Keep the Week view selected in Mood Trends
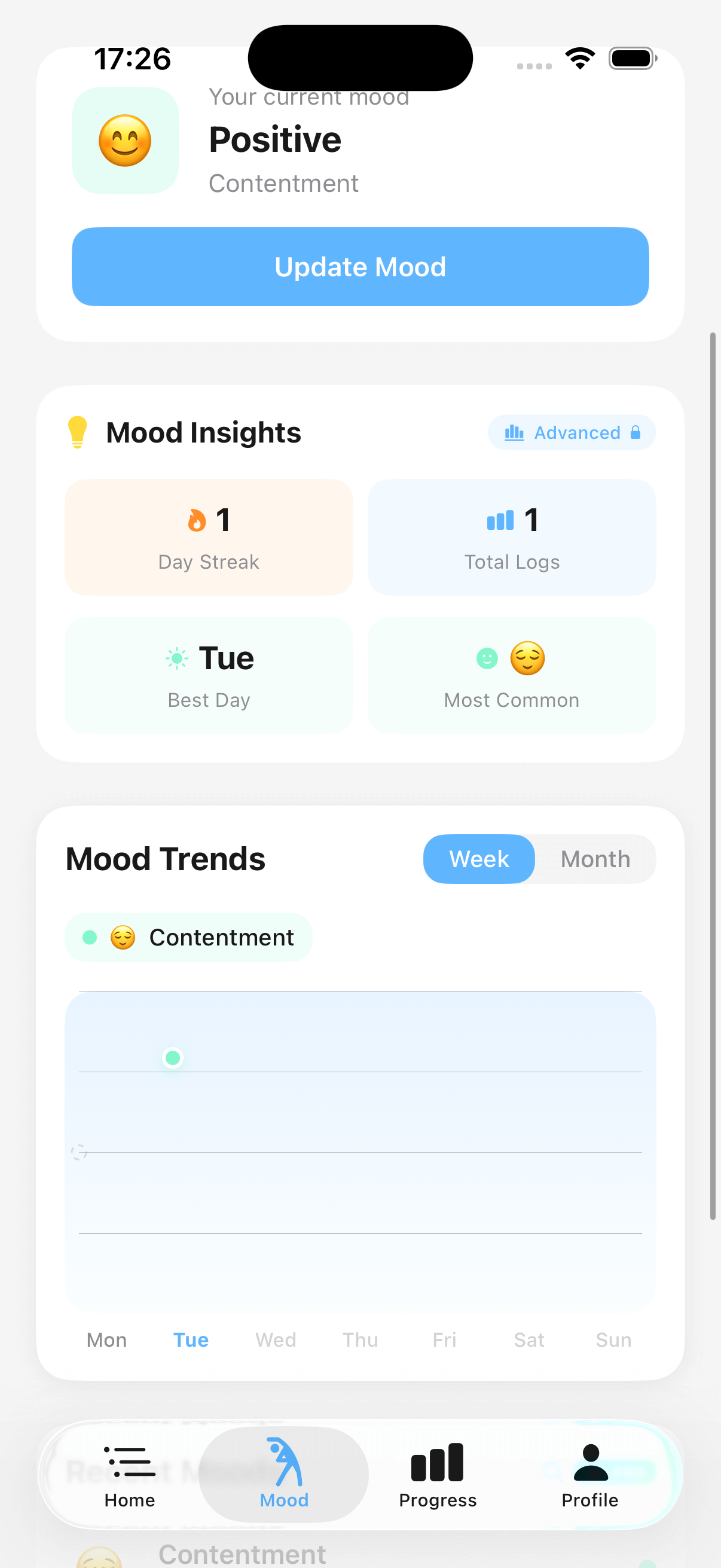The height and width of the screenshot is (1568, 721). 479,858
